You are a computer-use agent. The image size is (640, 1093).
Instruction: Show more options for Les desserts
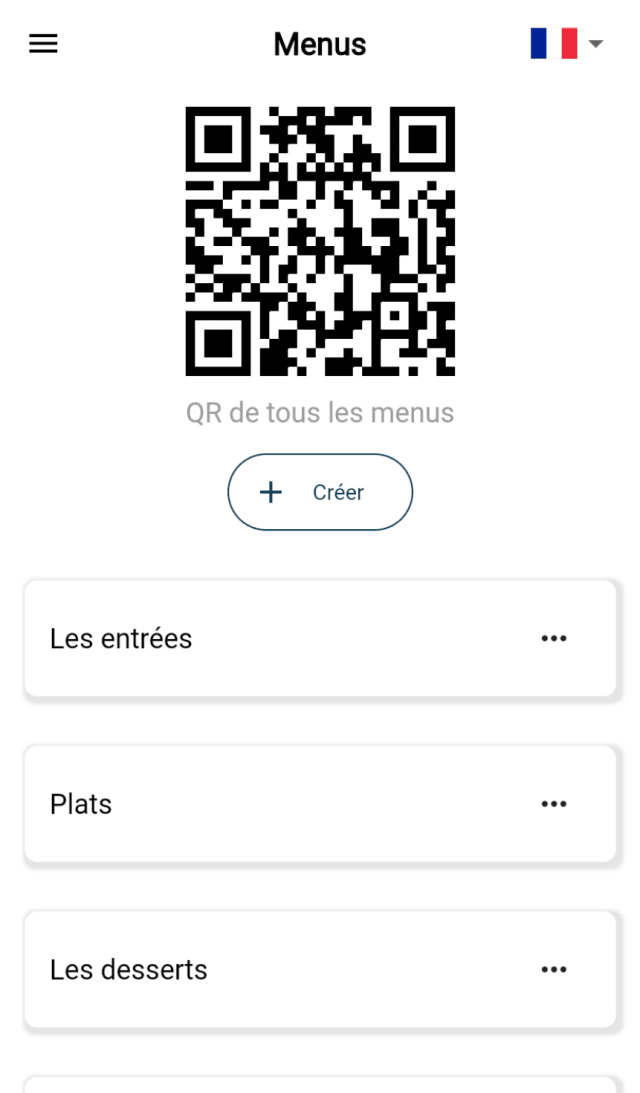pos(554,970)
